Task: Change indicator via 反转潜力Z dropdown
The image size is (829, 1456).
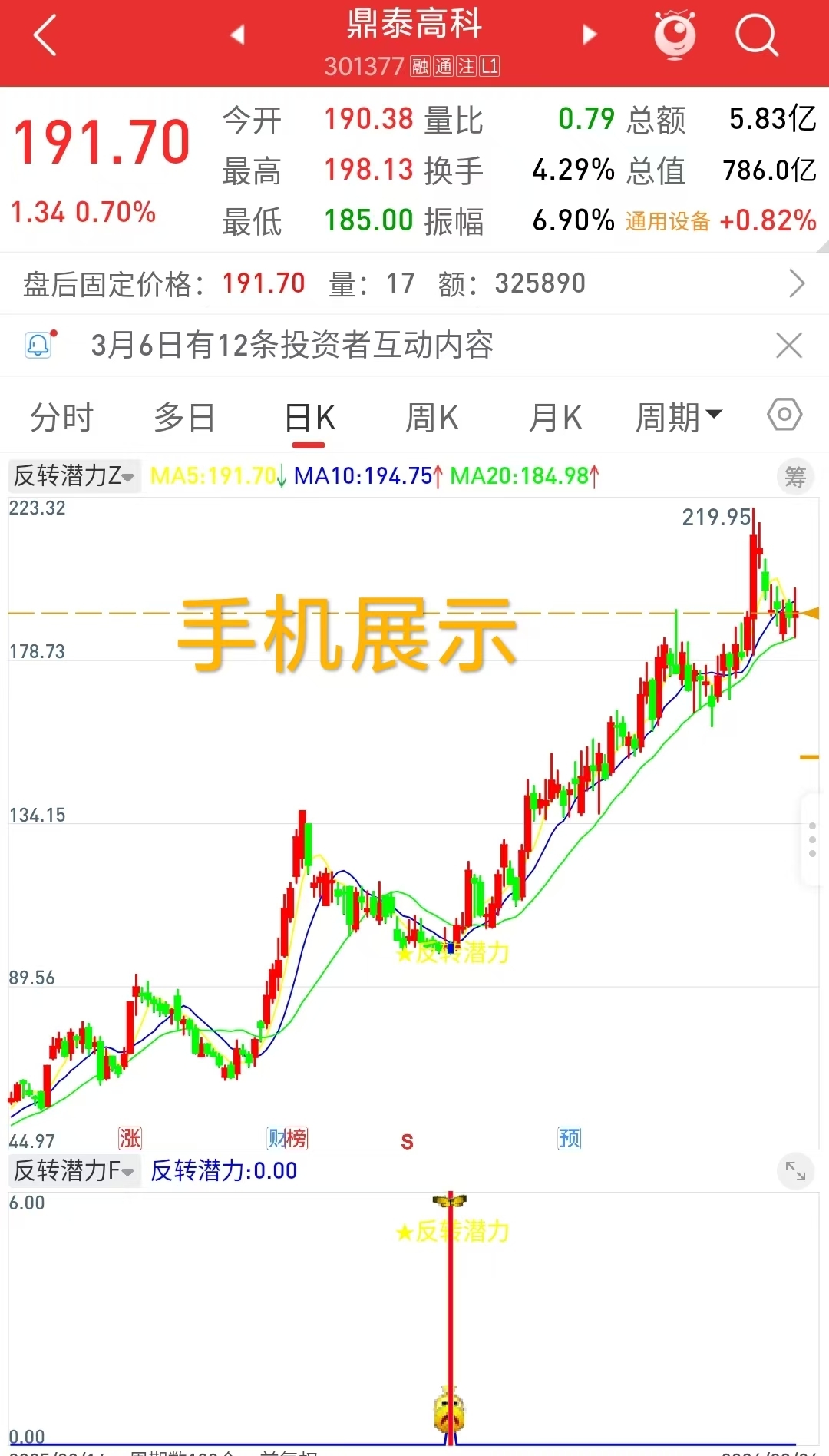Action: pyautogui.click(x=74, y=476)
